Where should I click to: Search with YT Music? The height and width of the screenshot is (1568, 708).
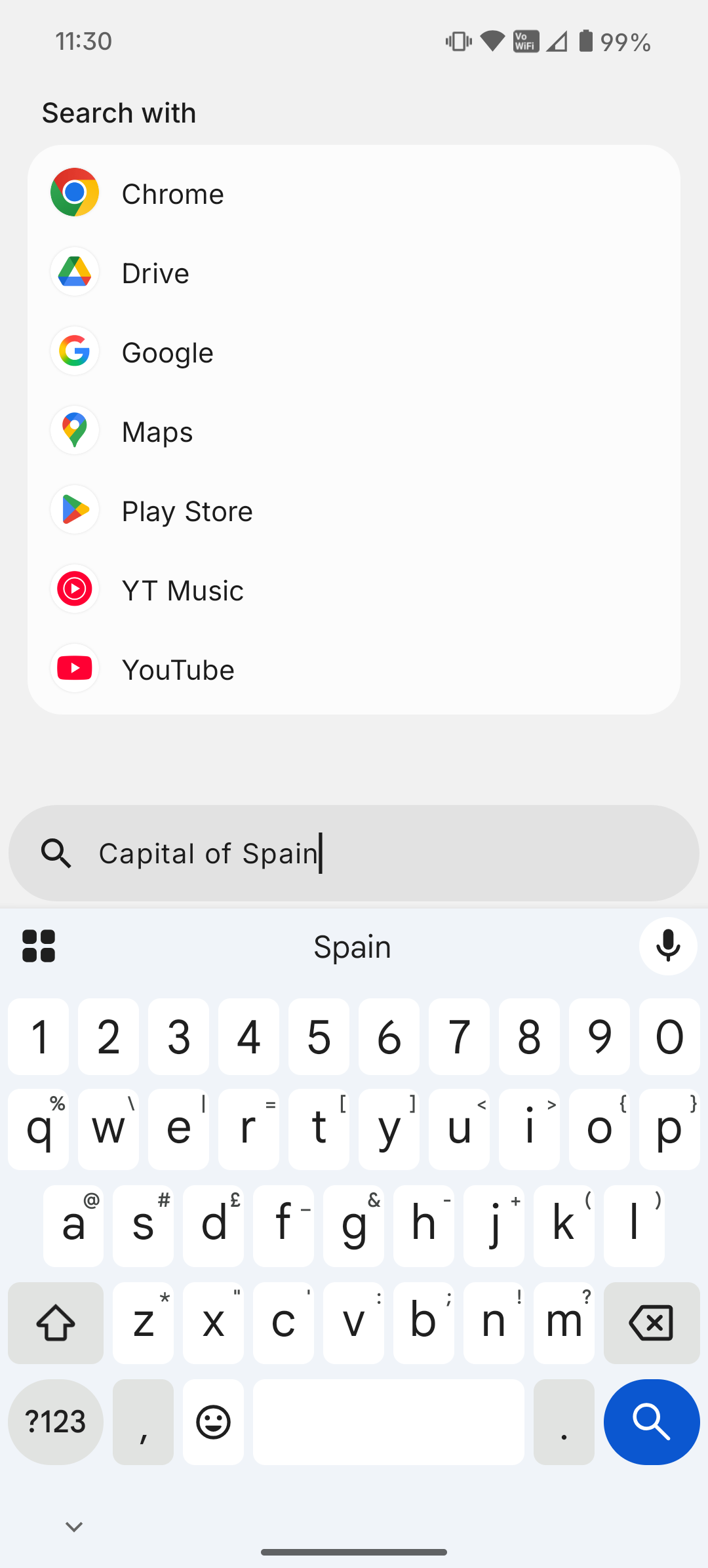182,590
